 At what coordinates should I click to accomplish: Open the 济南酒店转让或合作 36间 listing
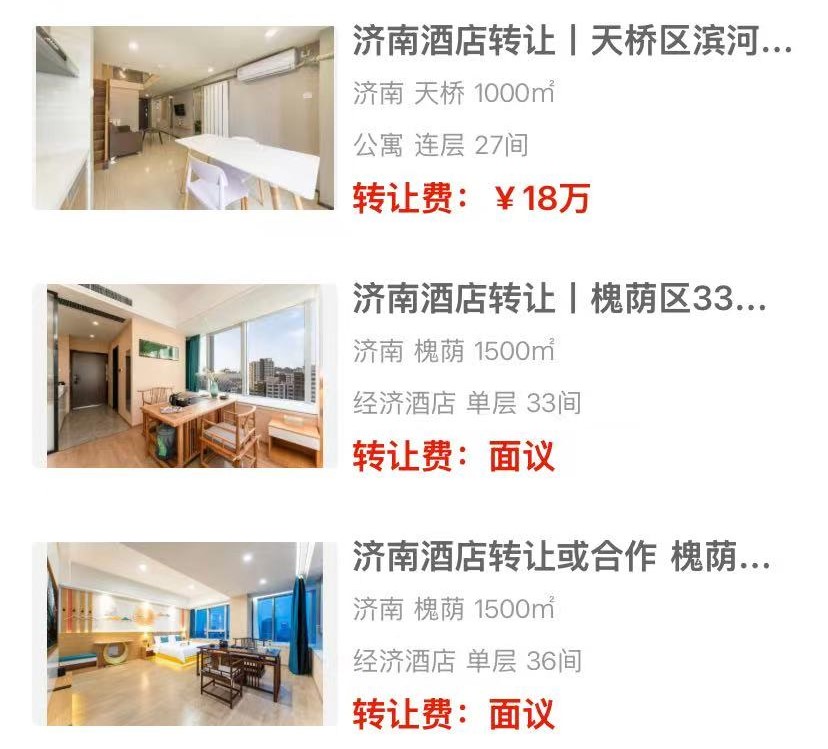coord(561,558)
